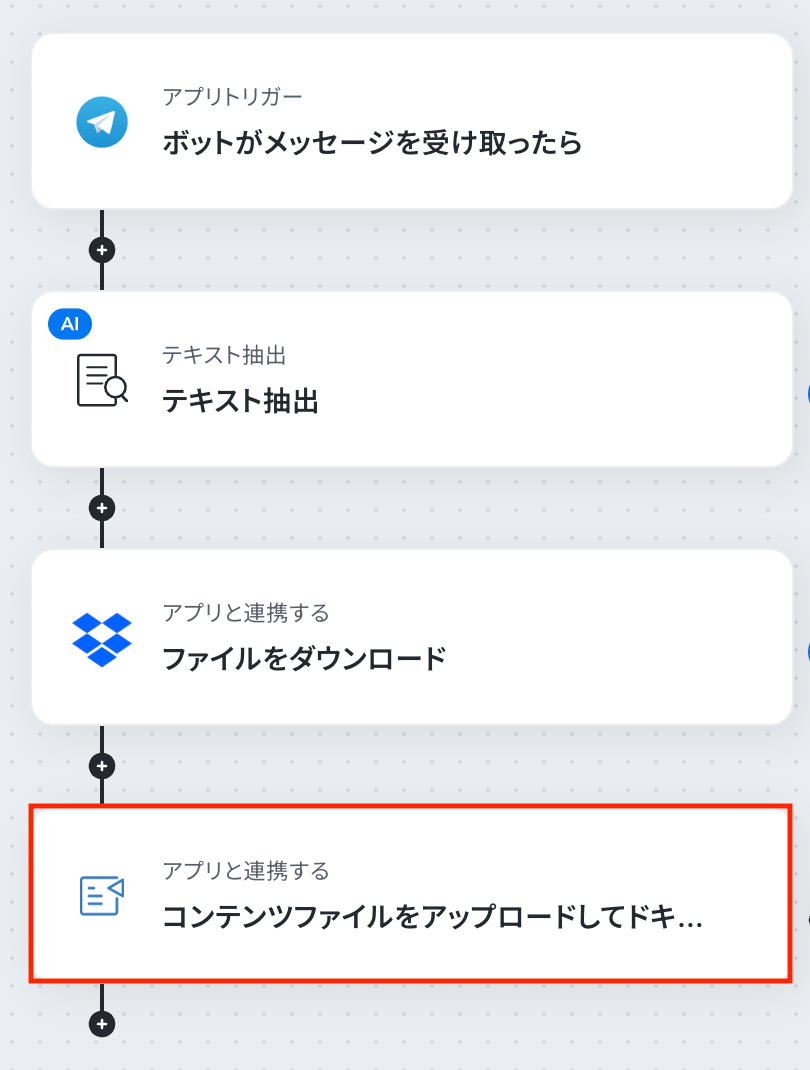The width and height of the screenshot is (810, 1070).
Task: Append a step below the コンテンツファイル card
Action: coord(102,1023)
